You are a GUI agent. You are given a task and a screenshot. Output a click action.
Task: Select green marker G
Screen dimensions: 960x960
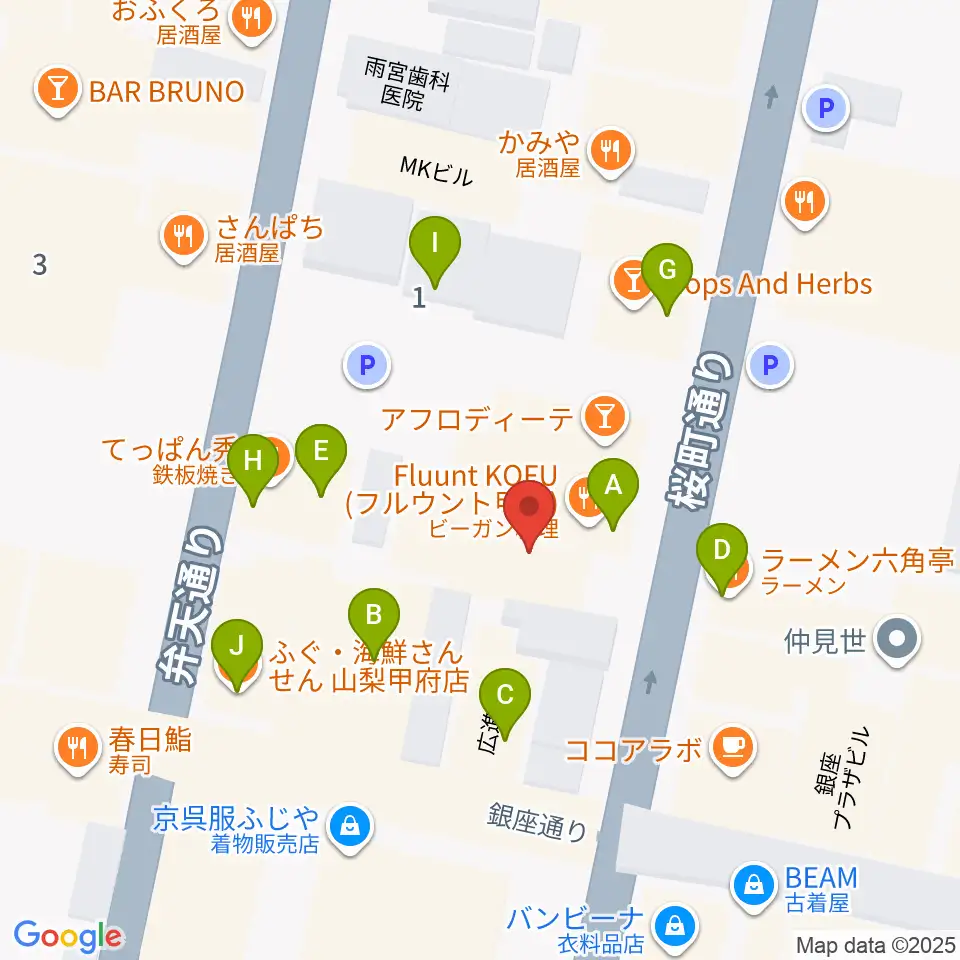[667, 272]
